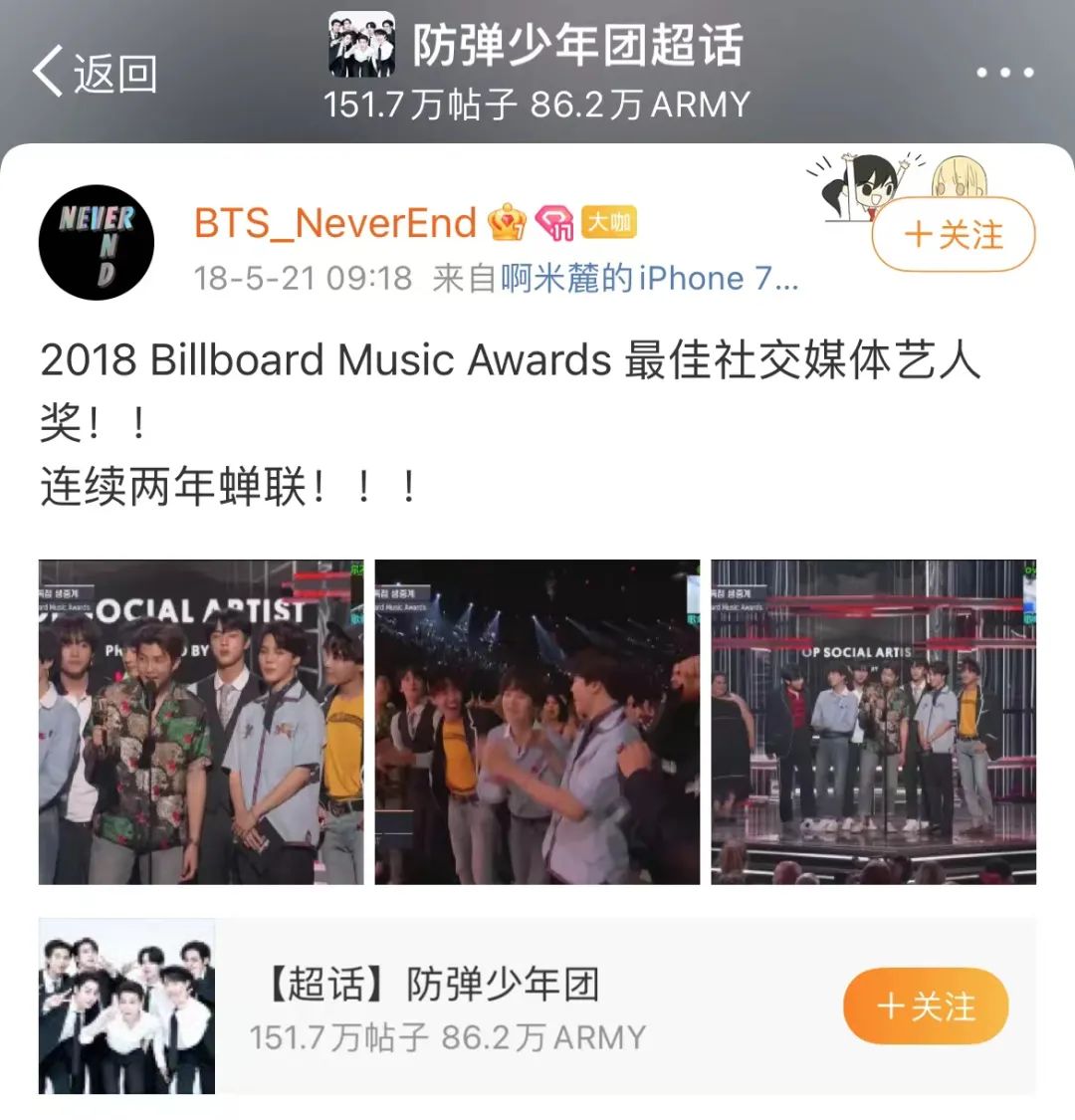Screen dimensions: 1075x1120
Task: Follow the 防弹少年团 super topic
Action: pyautogui.click(x=925, y=1007)
